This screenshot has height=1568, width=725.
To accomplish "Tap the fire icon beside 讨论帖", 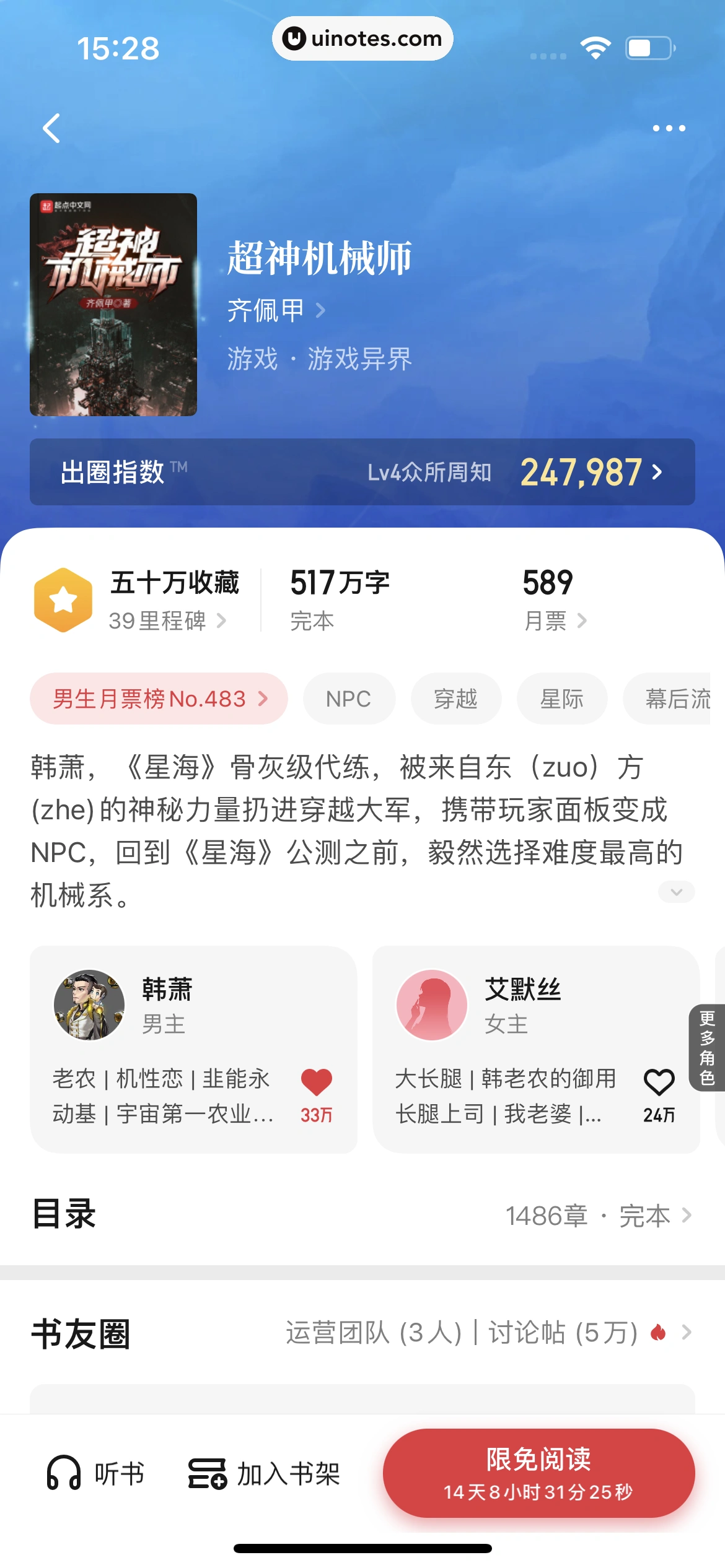I will coord(659,1332).
